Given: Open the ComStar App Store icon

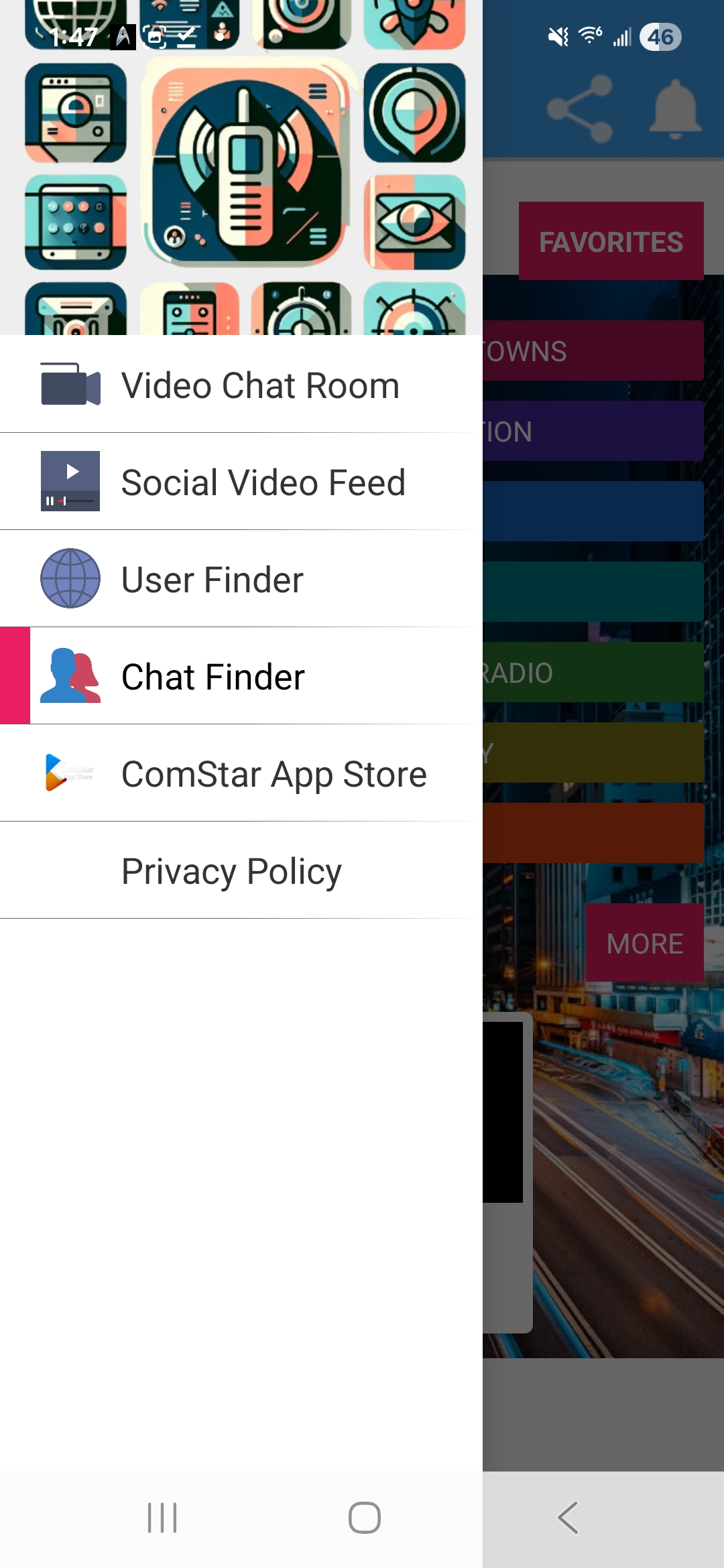Looking at the screenshot, I should click(x=70, y=773).
